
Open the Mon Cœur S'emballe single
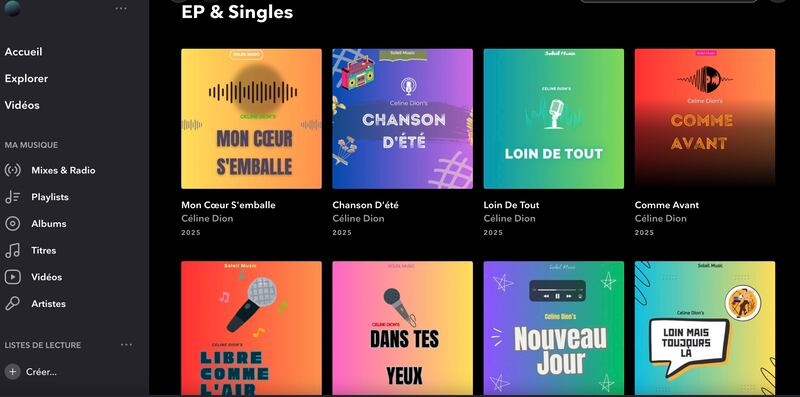point(252,119)
